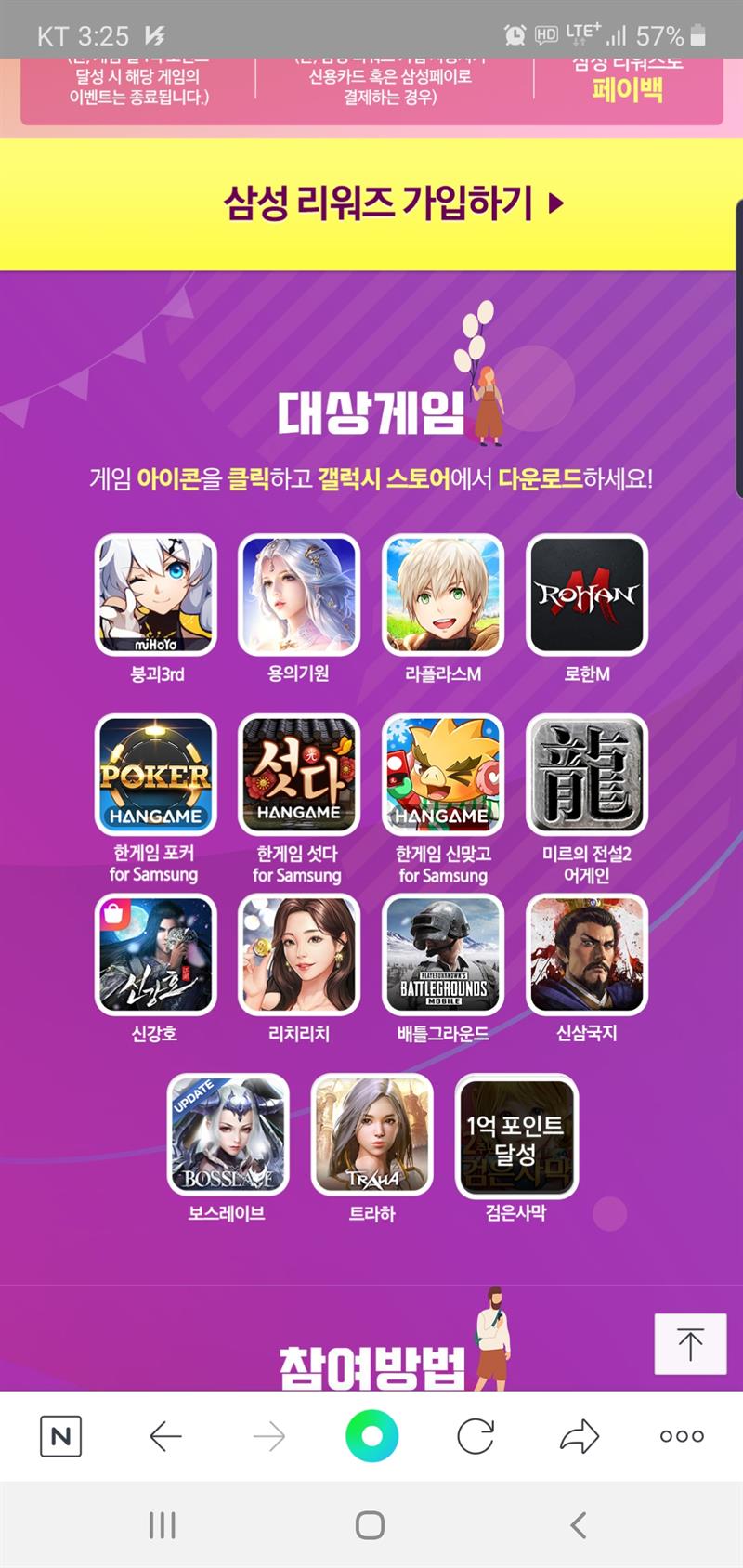Open the 보스레이브 game tile
This screenshot has height=1568, width=743.
tap(228, 1134)
